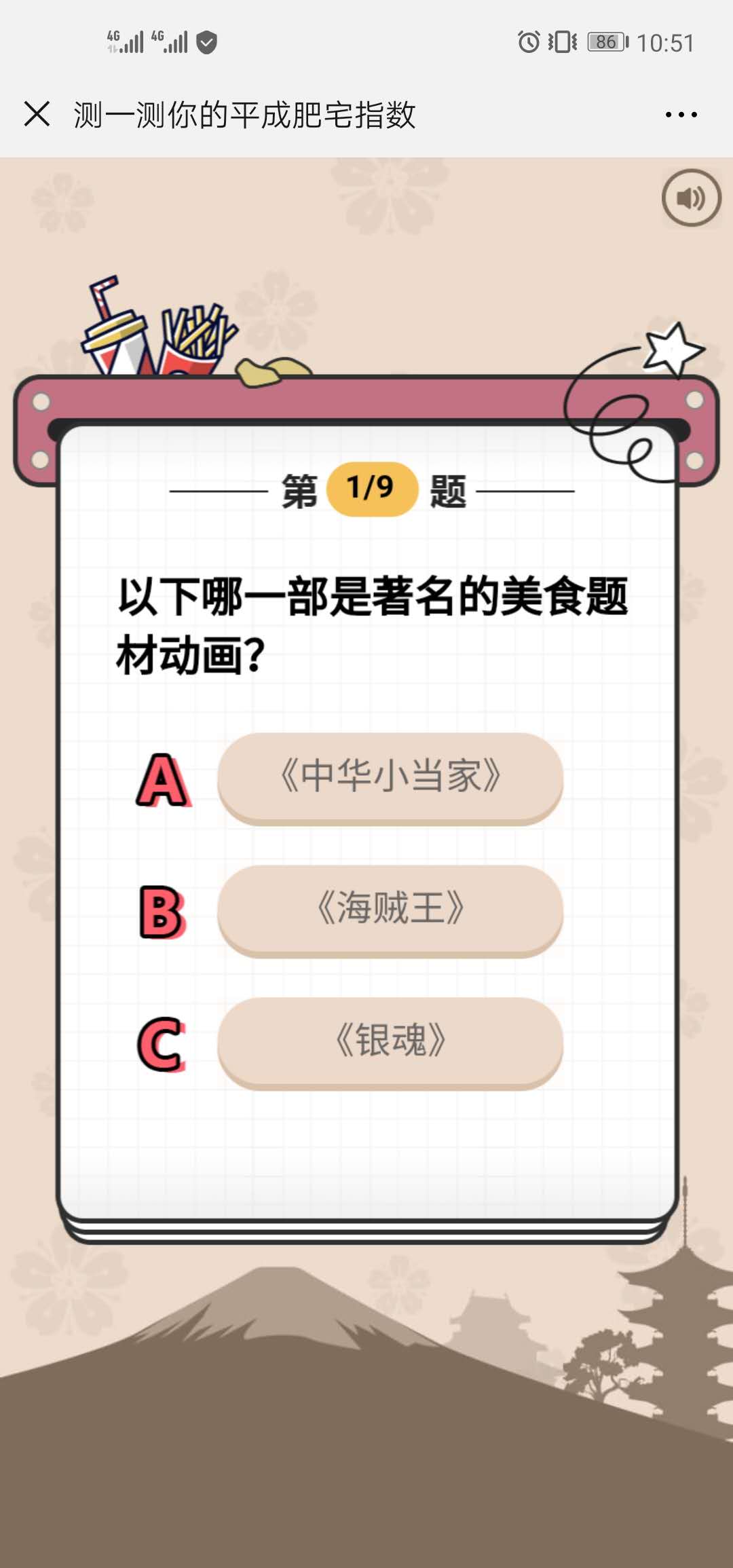Image resolution: width=733 pixels, height=1568 pixels.
Task: Mute the background sound
Action: pyautogui.click(x=691, y=198)
